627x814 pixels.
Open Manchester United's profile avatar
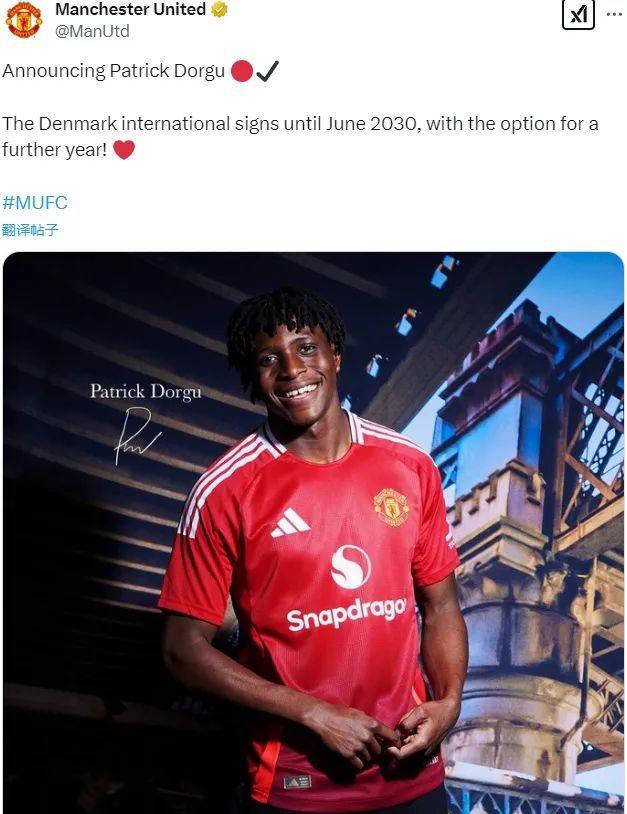(x=23, y=19)
